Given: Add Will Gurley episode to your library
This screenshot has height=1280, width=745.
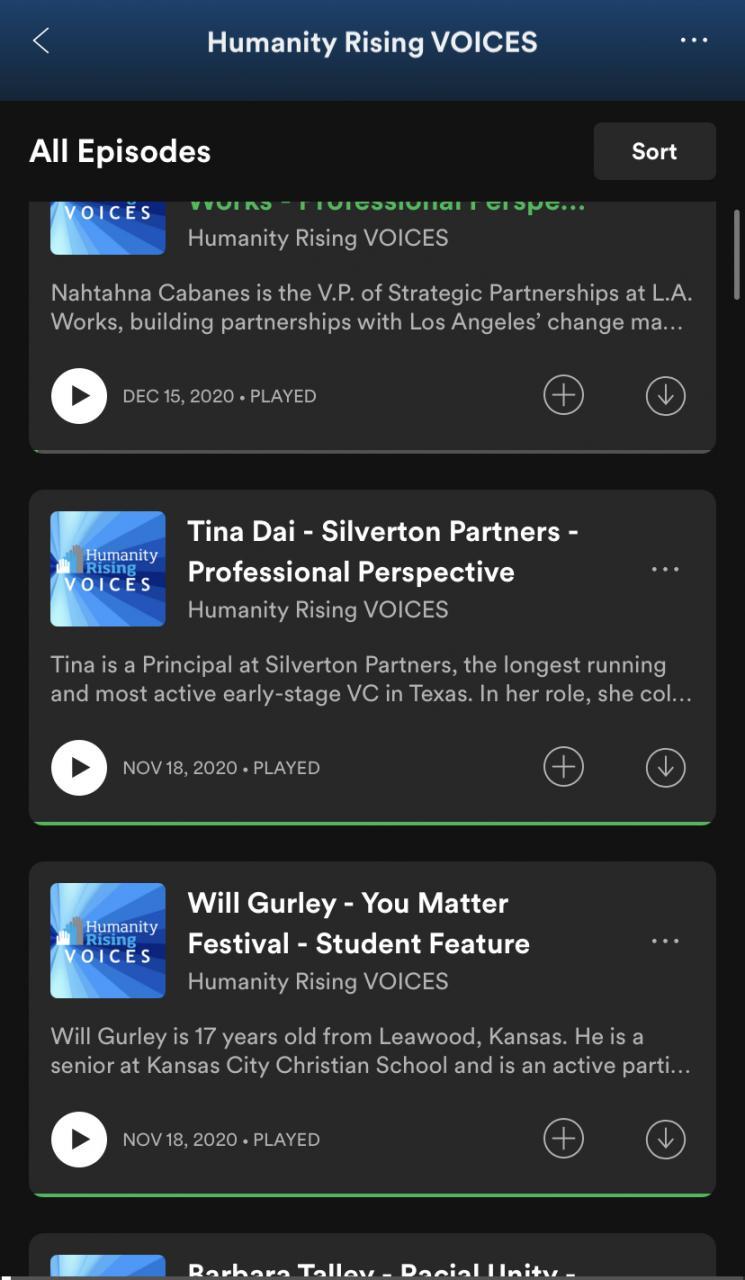Looking at the screenshot, I should 563,1140.
